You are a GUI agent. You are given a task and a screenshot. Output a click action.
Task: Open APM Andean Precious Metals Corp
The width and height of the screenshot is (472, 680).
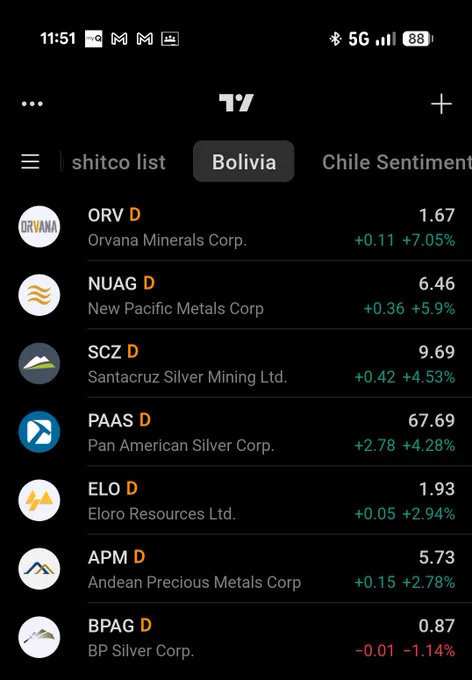[236, 569]
